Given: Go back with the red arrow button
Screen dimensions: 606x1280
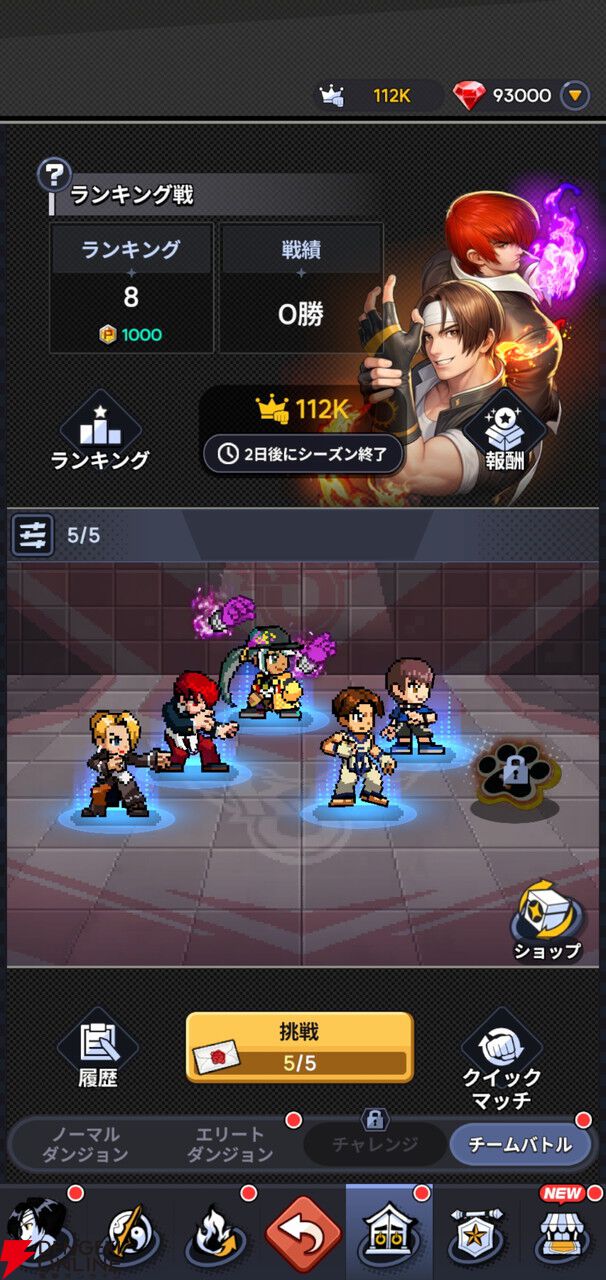Looking at the screenshot, I should point(302,1232).
